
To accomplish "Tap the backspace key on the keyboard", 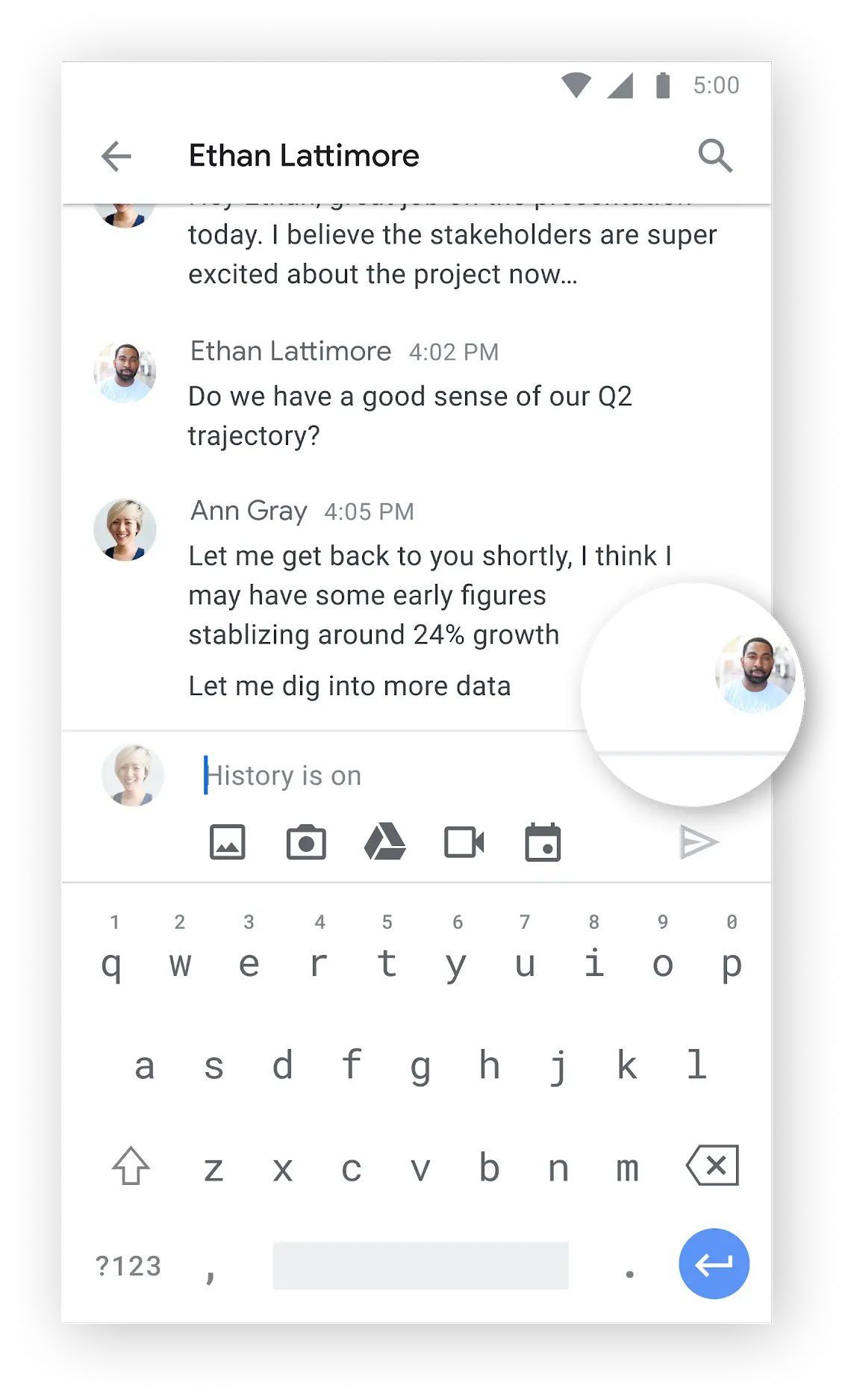I will tap(713, 1166).
